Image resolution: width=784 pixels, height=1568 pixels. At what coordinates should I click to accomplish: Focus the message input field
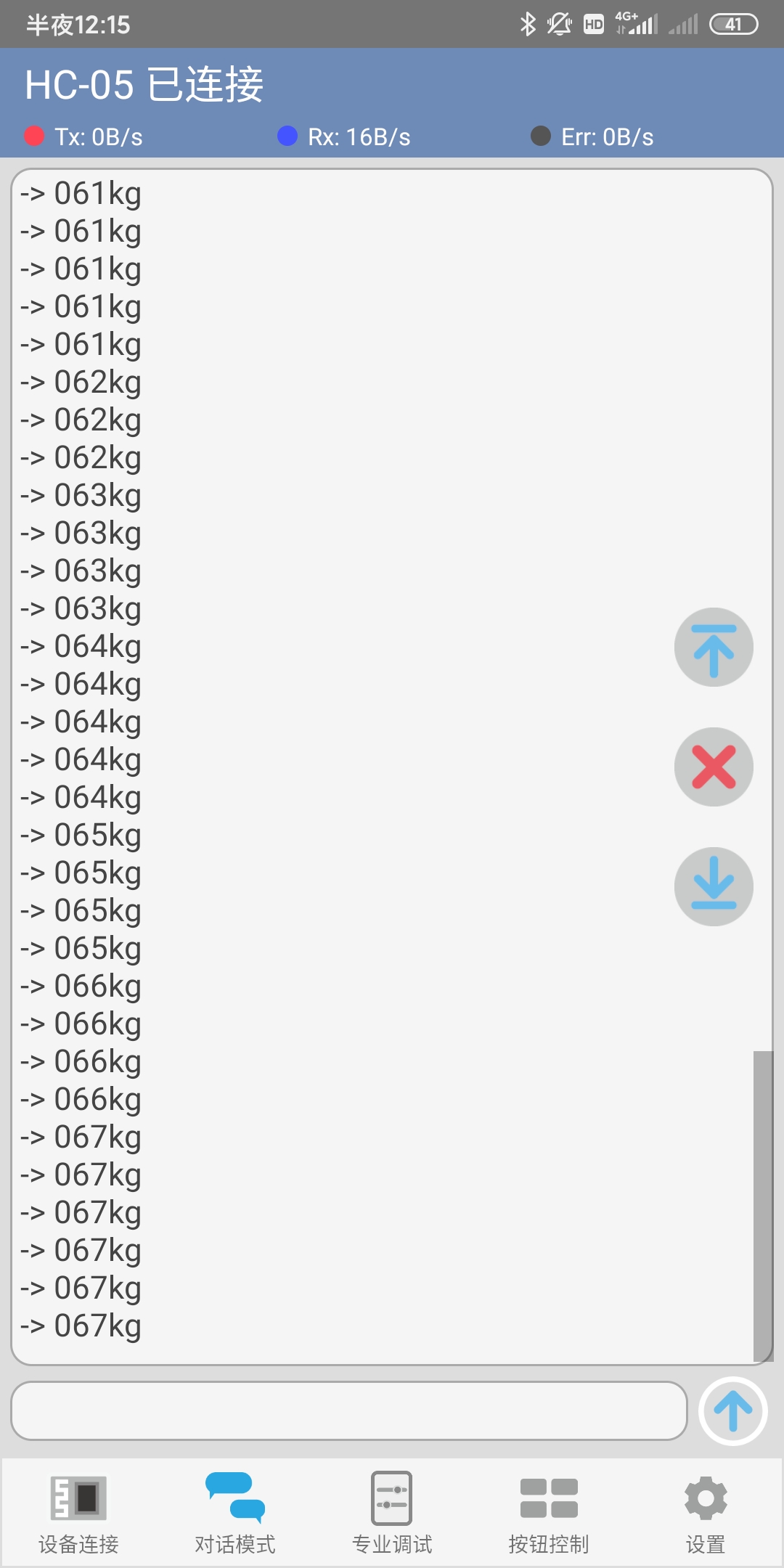click(x=348, y=1410)
